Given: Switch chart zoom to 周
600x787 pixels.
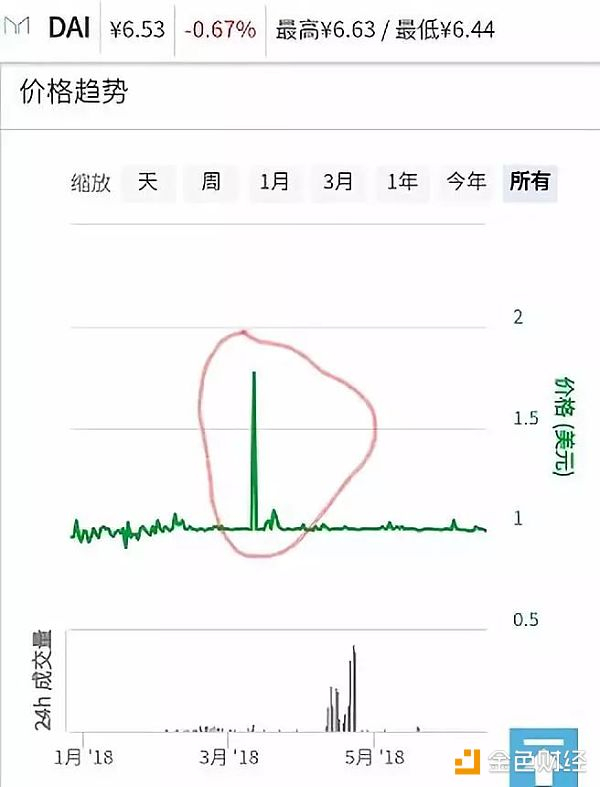Looking at the screenshot, I should 211,182.
